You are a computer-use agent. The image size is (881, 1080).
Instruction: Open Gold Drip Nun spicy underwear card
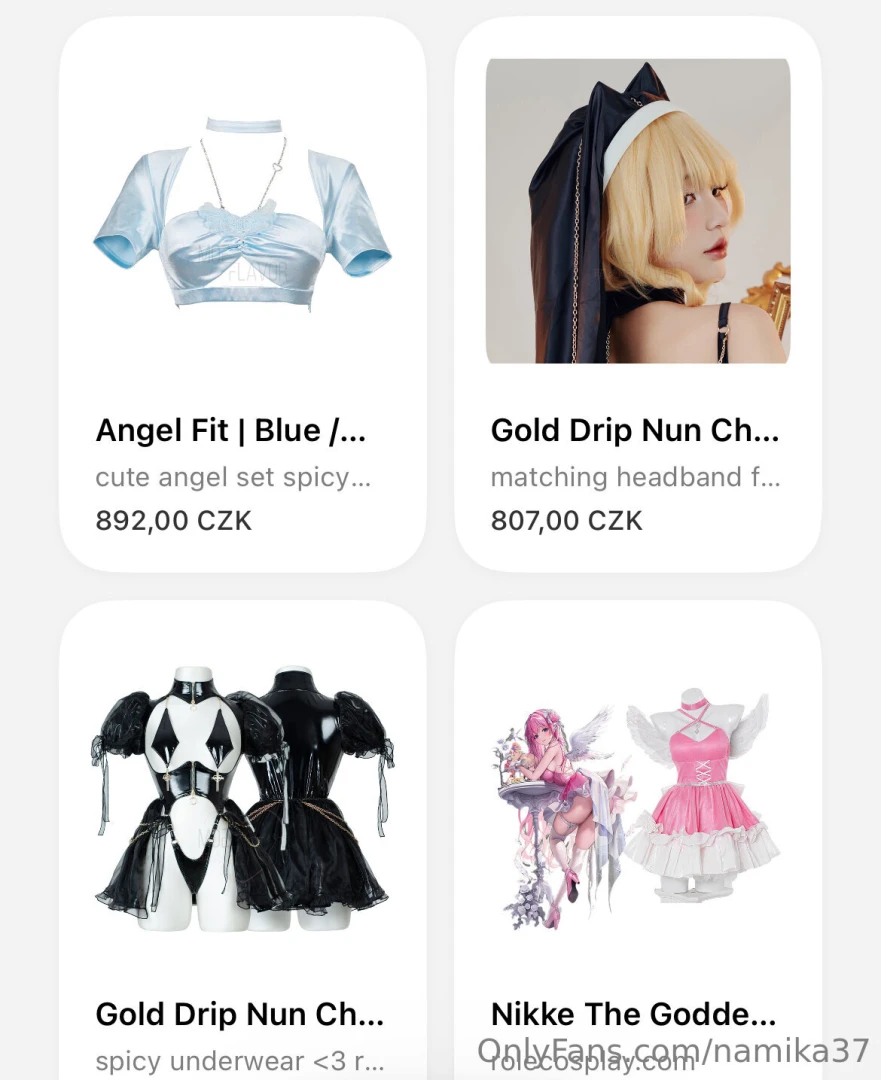click(x=242, y=840)
